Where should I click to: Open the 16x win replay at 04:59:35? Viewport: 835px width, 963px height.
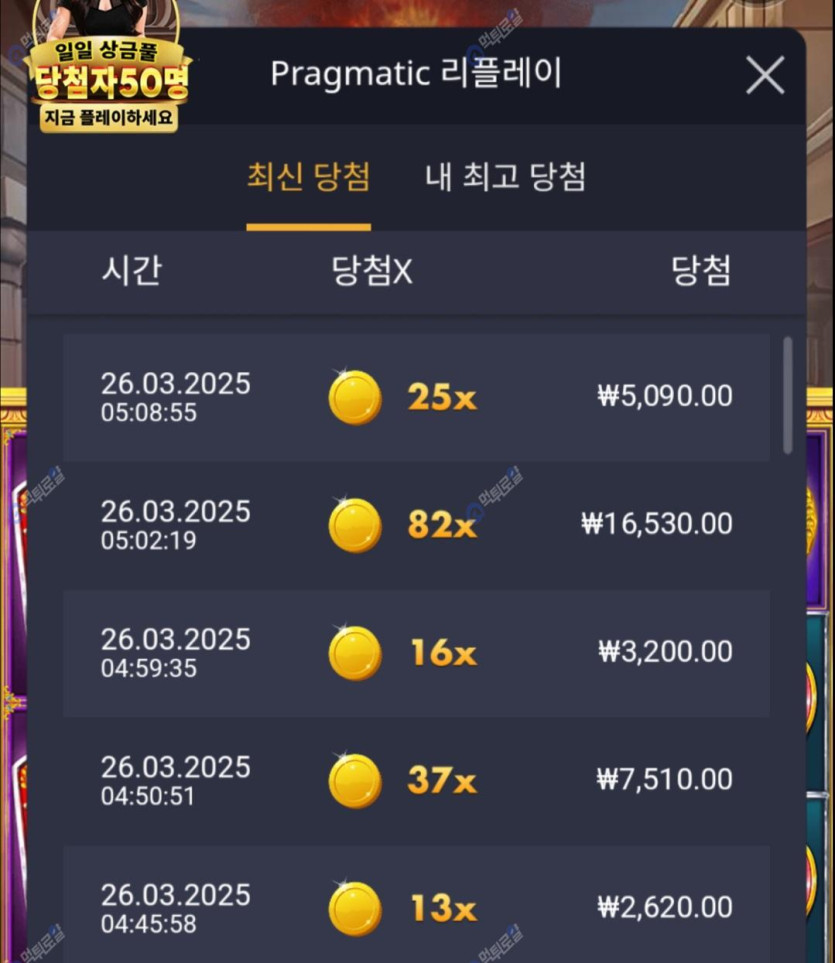click(416, 652)
